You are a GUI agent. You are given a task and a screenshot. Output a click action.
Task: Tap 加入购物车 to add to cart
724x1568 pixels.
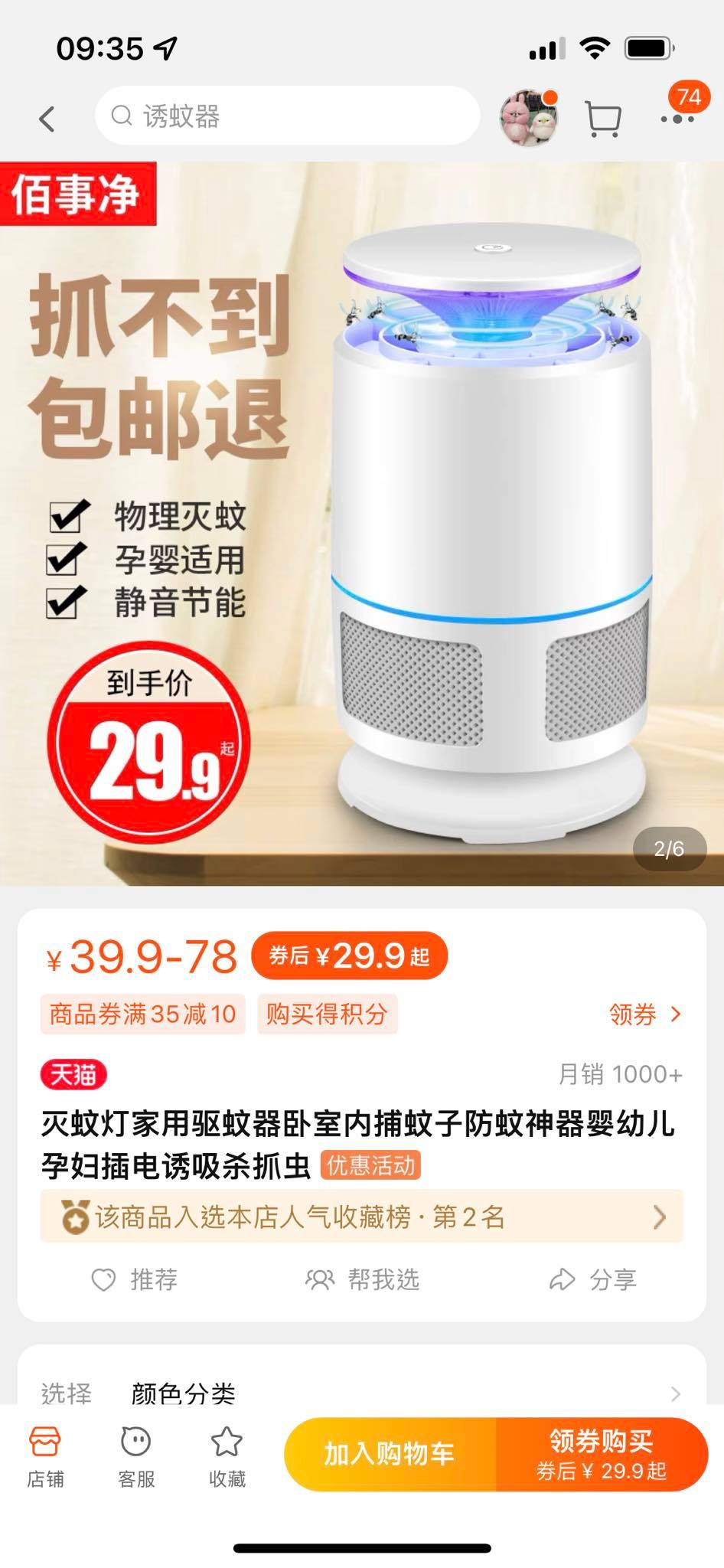pos(390,1454)
